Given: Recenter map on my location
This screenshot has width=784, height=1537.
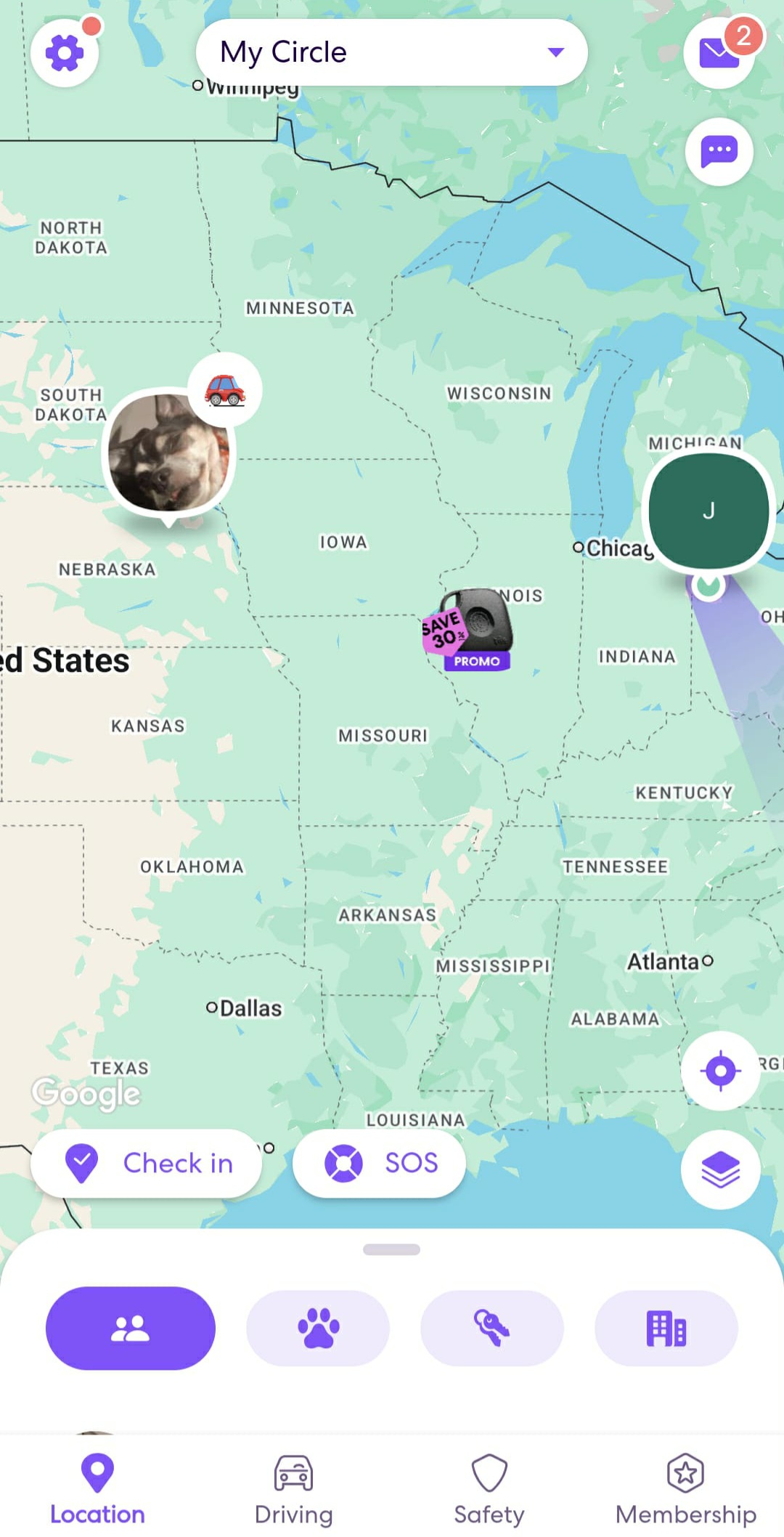Looking at the screenshot, I should tap(720, 1071).
